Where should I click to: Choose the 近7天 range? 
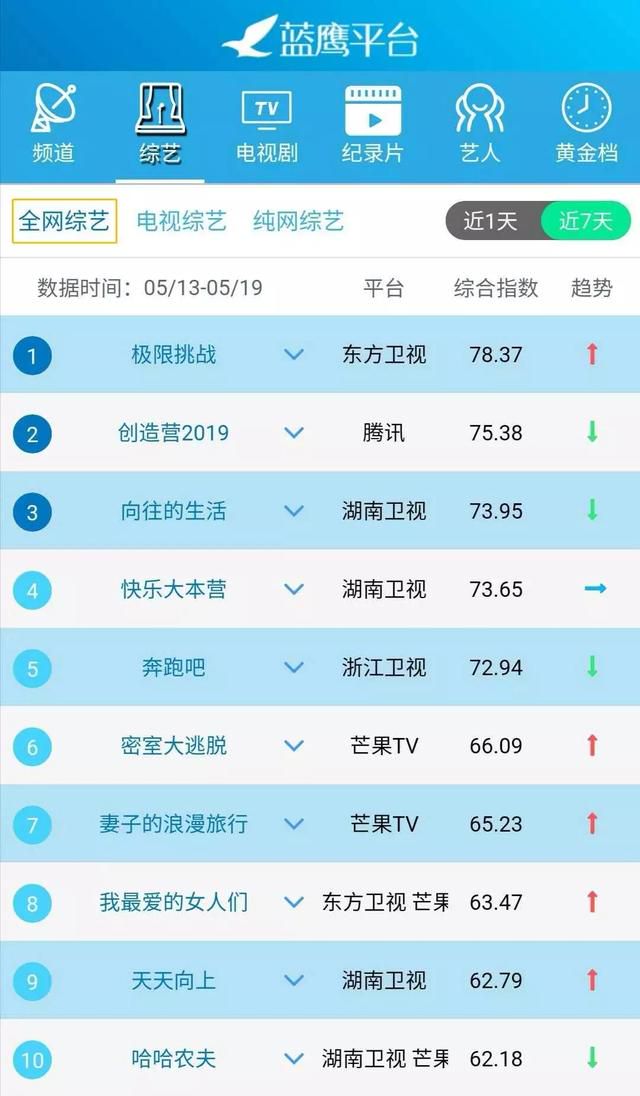tap(586, 222)
